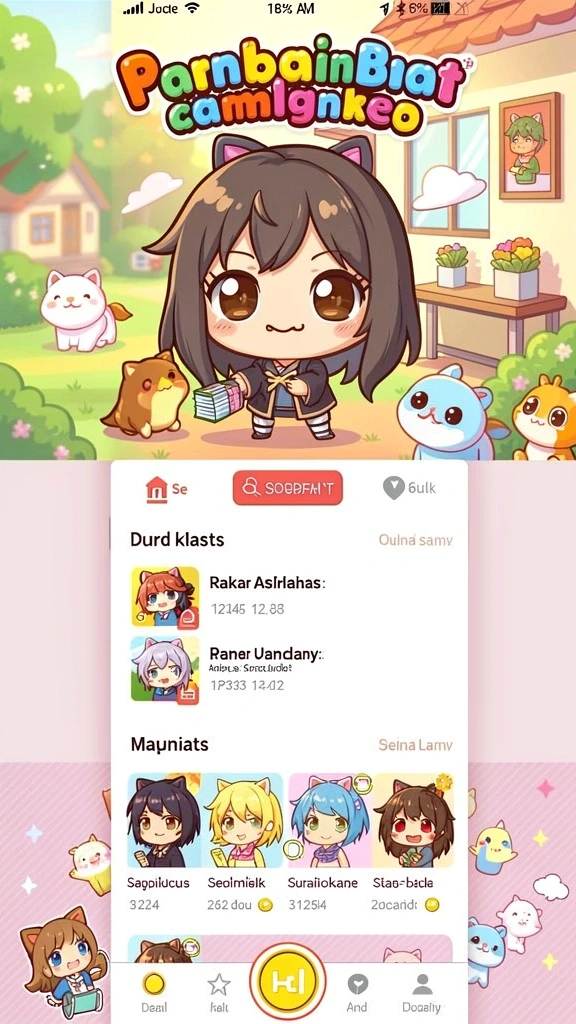Open the Stae-bacla character card
Image resolution: width=576 pixels, height=1024 pixels.
coord(413,842)
